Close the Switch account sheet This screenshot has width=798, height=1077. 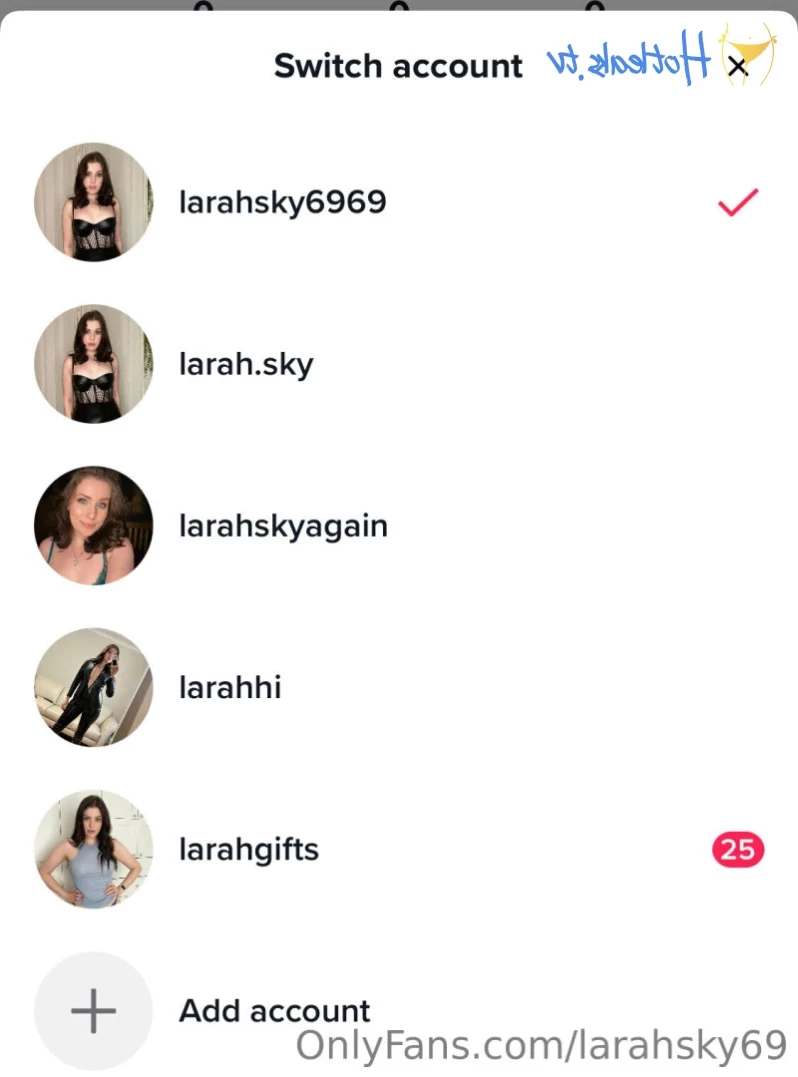tap(737, 67)
